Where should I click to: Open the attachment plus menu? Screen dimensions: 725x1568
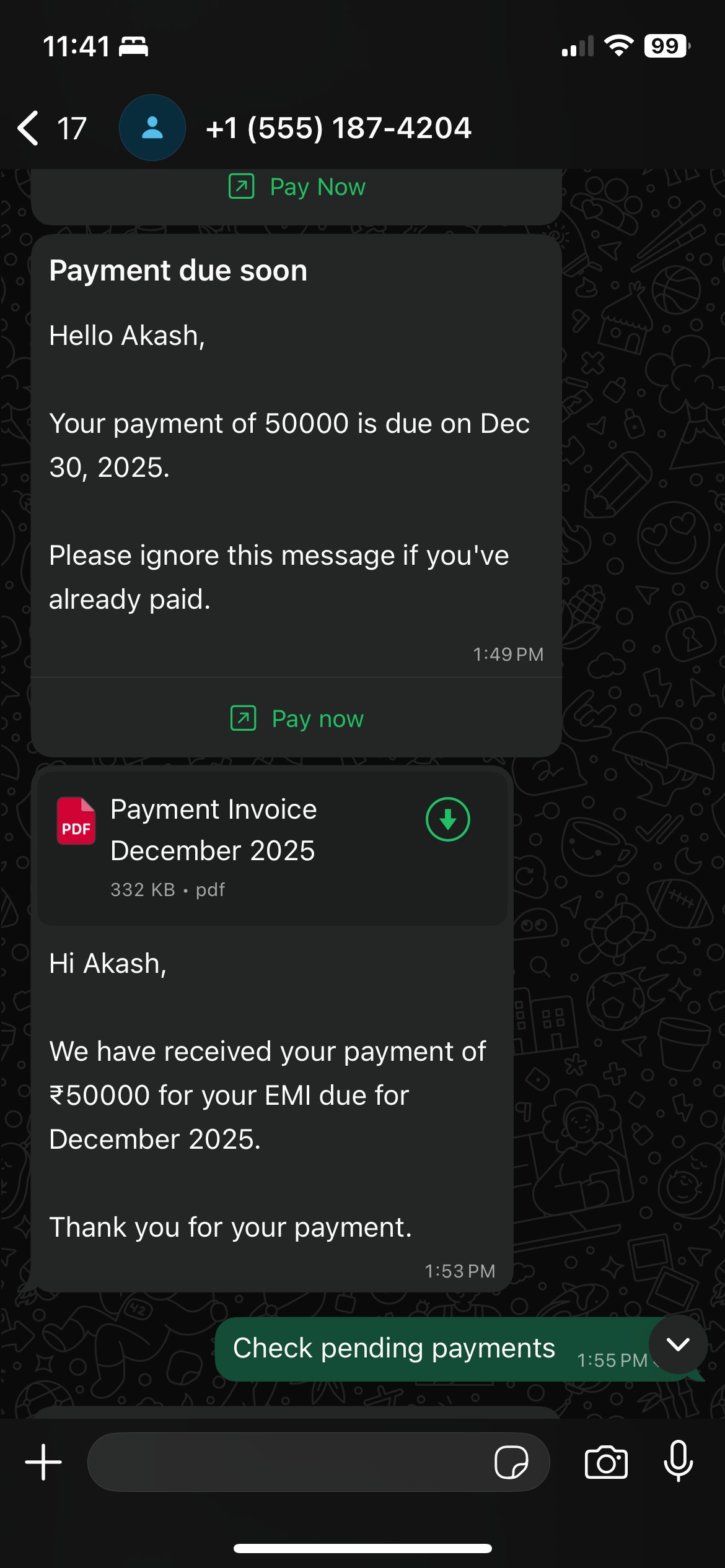click(43, 1462)
